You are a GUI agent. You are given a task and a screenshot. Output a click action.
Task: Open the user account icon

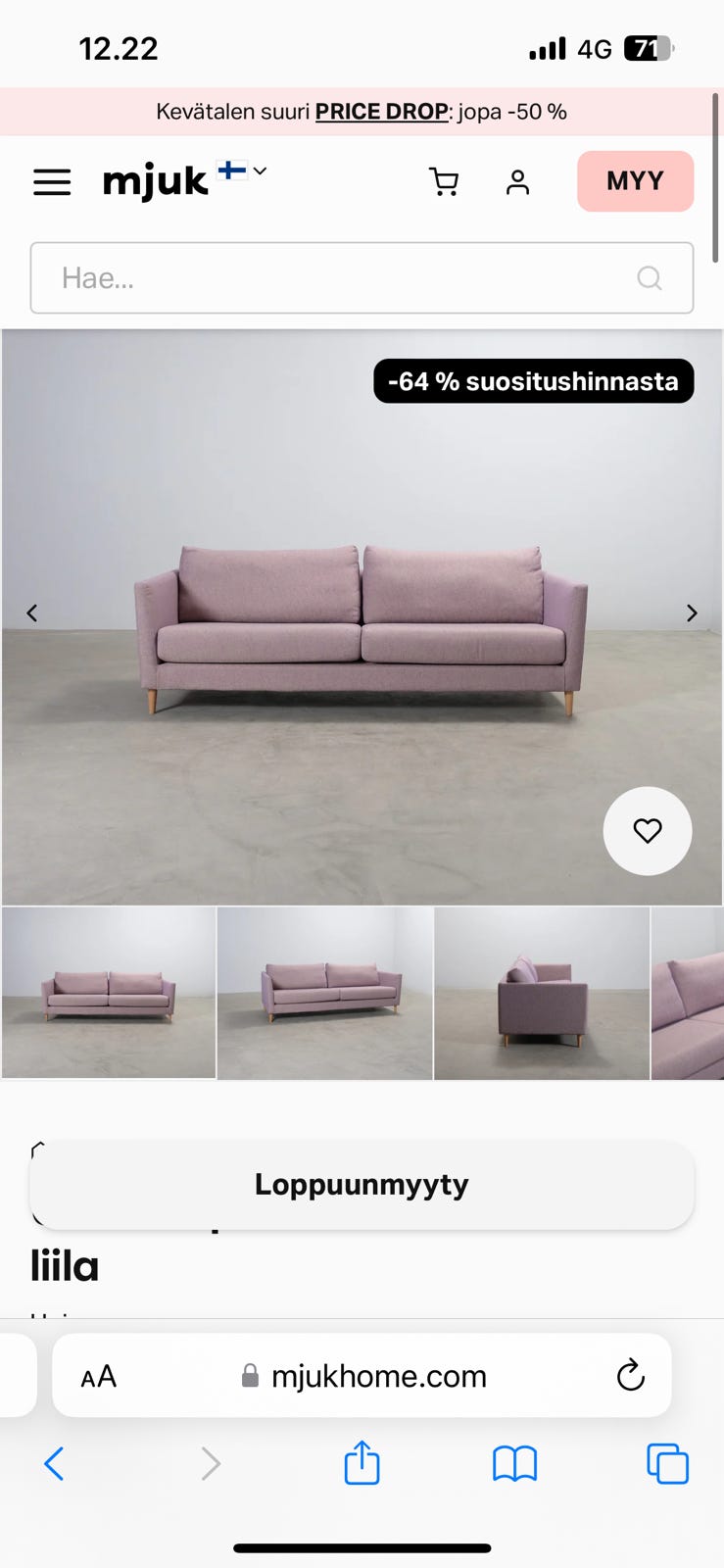pos(517,182)
